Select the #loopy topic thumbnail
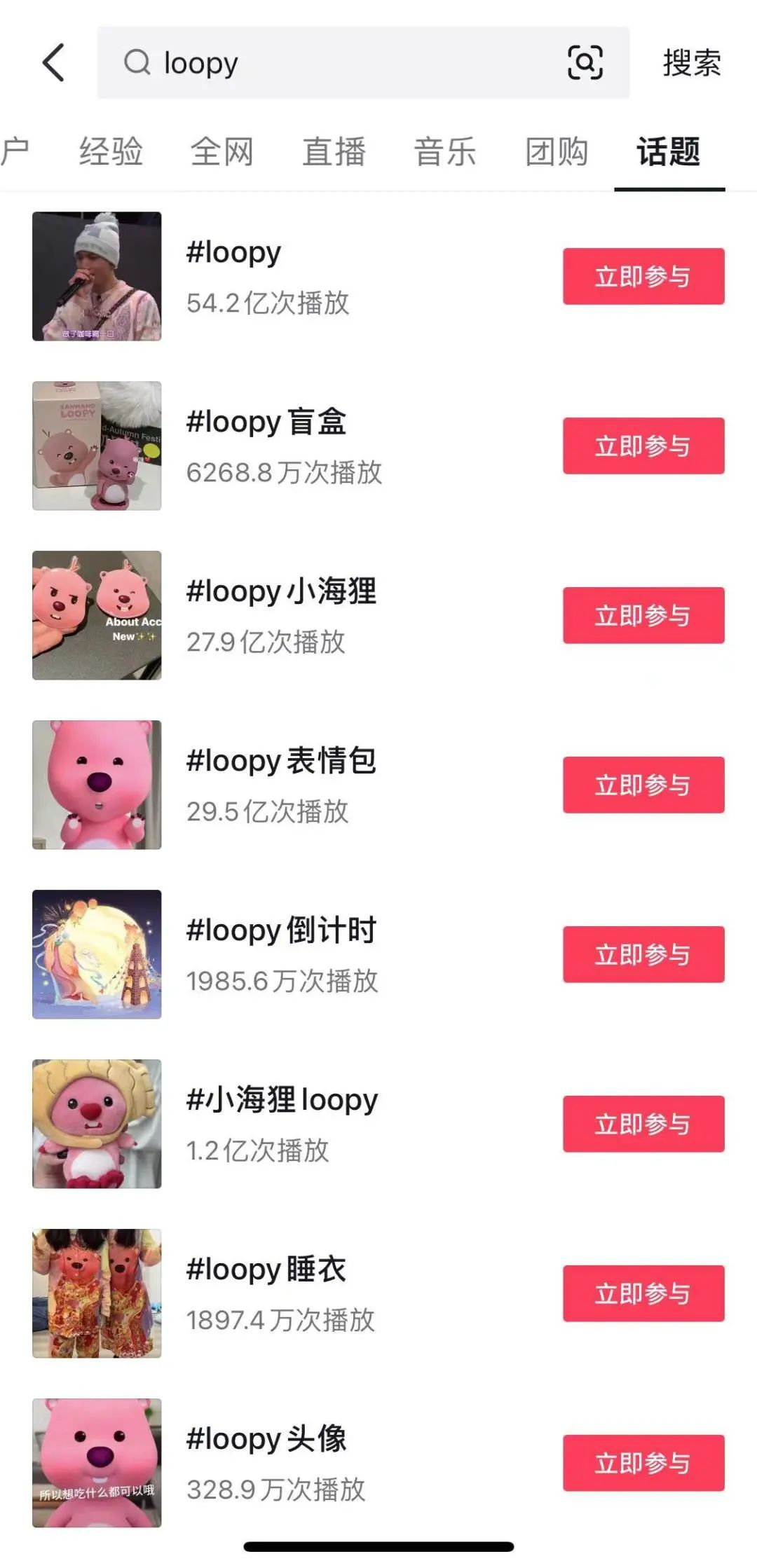The image size is (757, 1568). click(97, 275)
